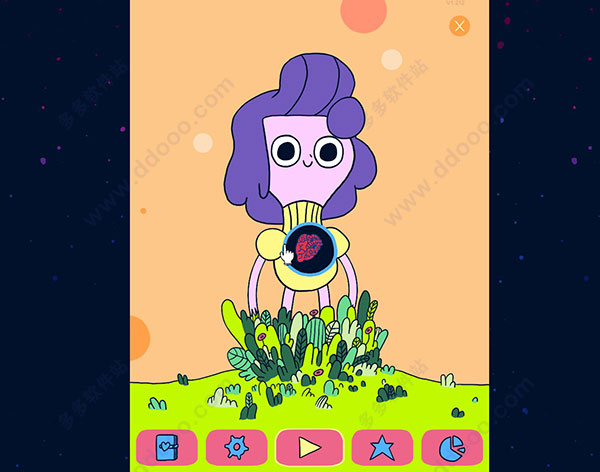
Task: Open the blue star button
Action: click(x=382, y=447)
